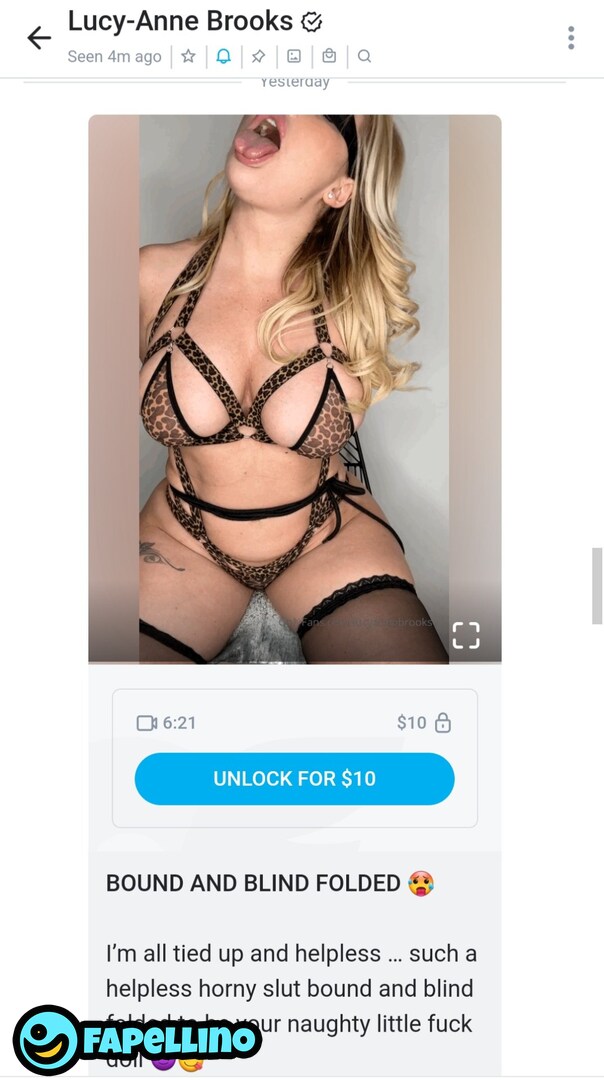The height and width of the screenshot is (1080, 604).
Task: Tap Unlock for $10 button
Action: pos(295,778)
